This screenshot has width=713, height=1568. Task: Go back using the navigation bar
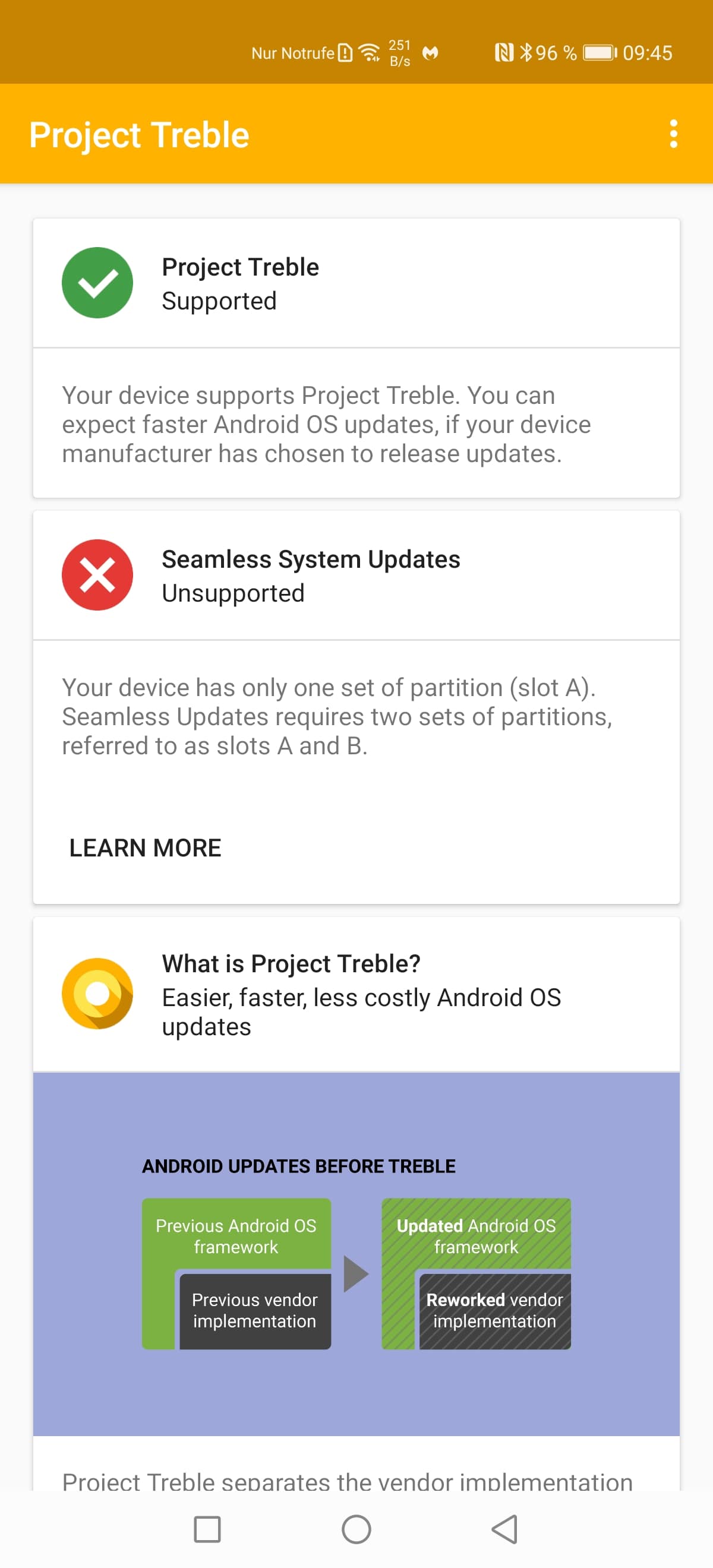point(505,1528)
